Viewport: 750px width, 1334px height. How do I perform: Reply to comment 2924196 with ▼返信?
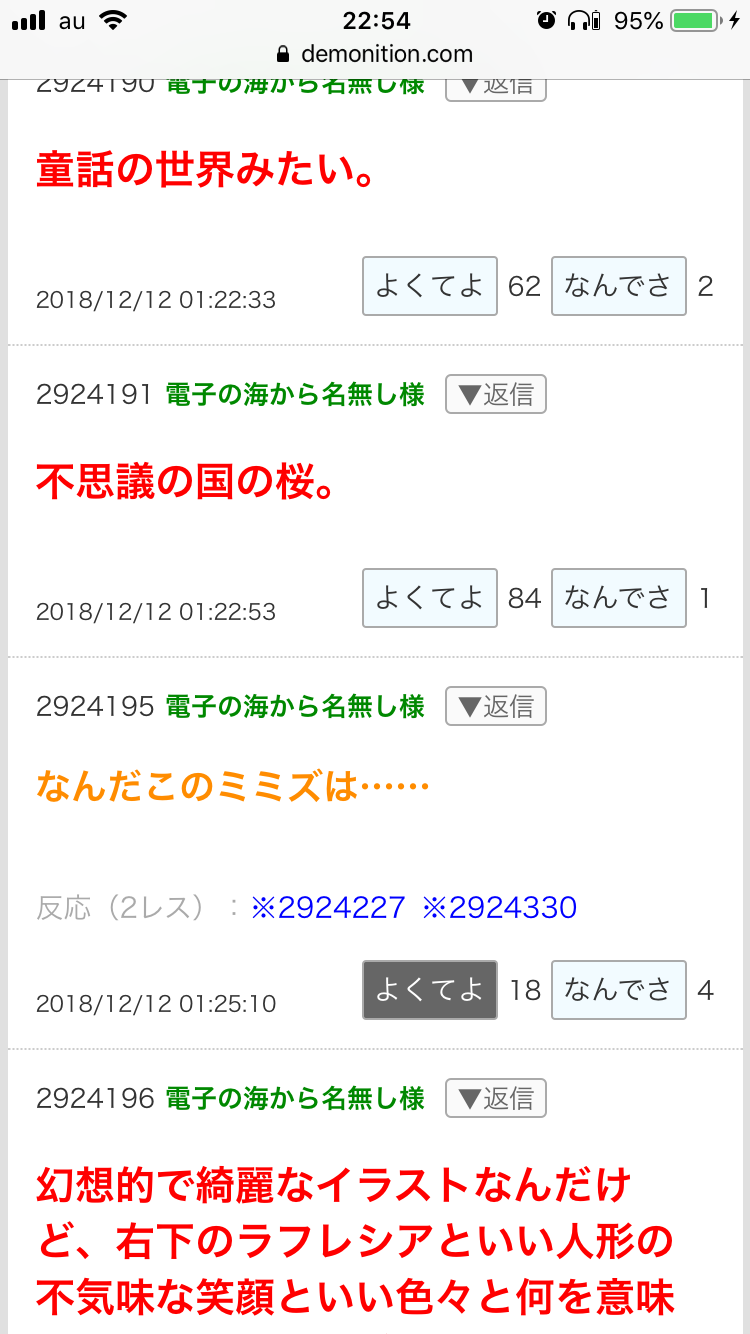tap(496, 1099)
